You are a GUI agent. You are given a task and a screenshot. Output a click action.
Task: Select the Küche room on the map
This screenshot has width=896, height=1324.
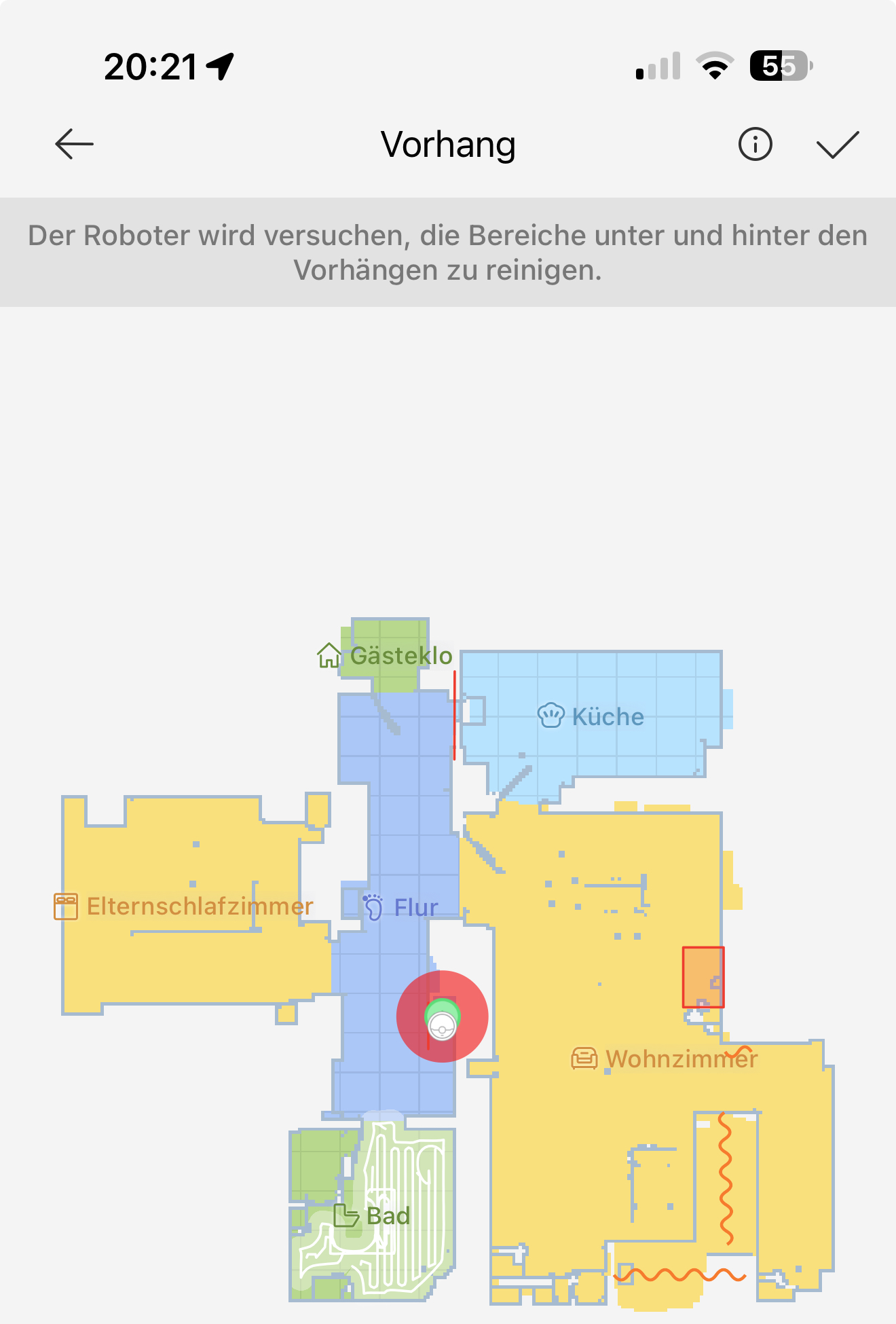[607, 717]
